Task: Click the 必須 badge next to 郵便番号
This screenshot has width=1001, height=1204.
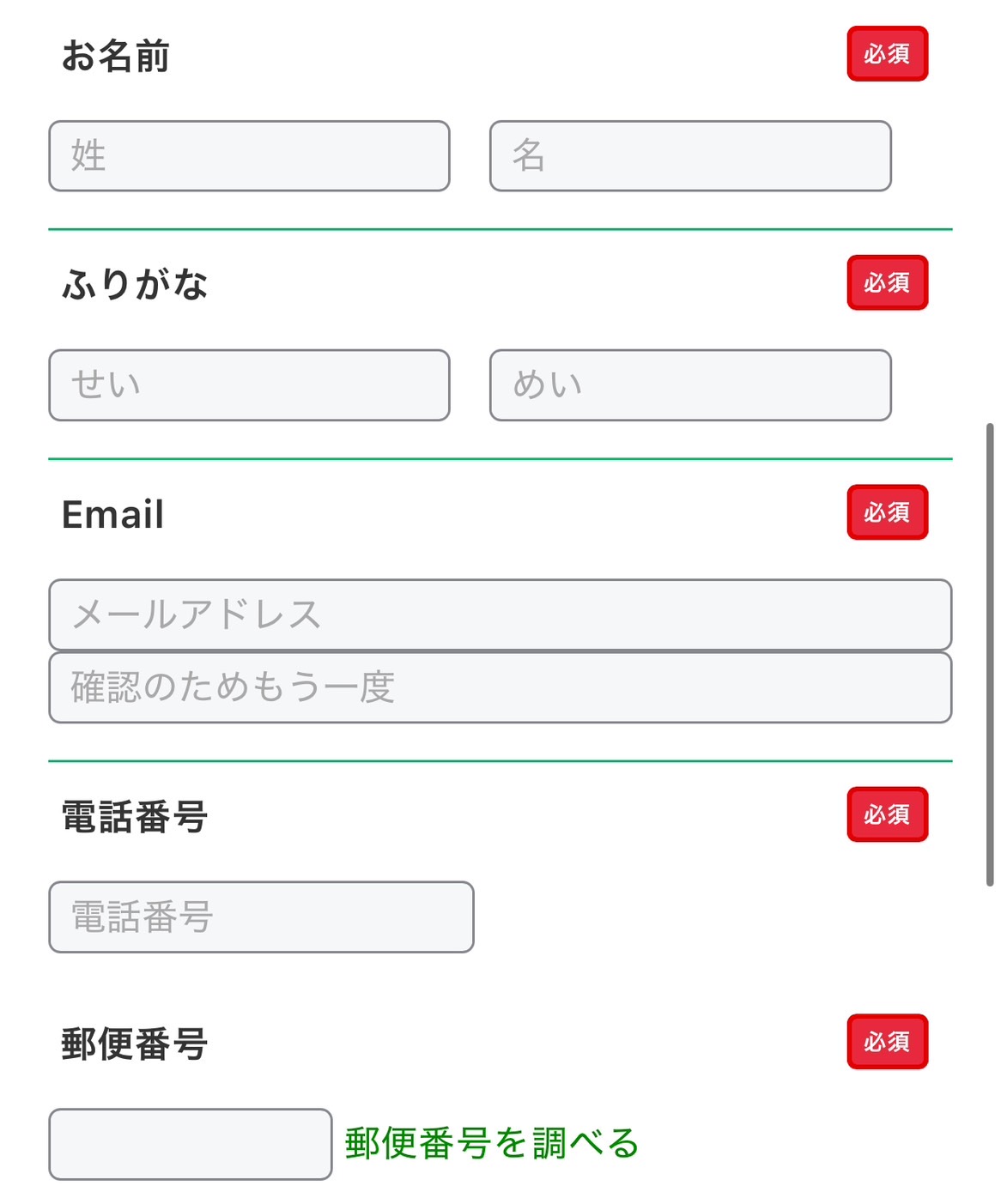Action: 887,1042
